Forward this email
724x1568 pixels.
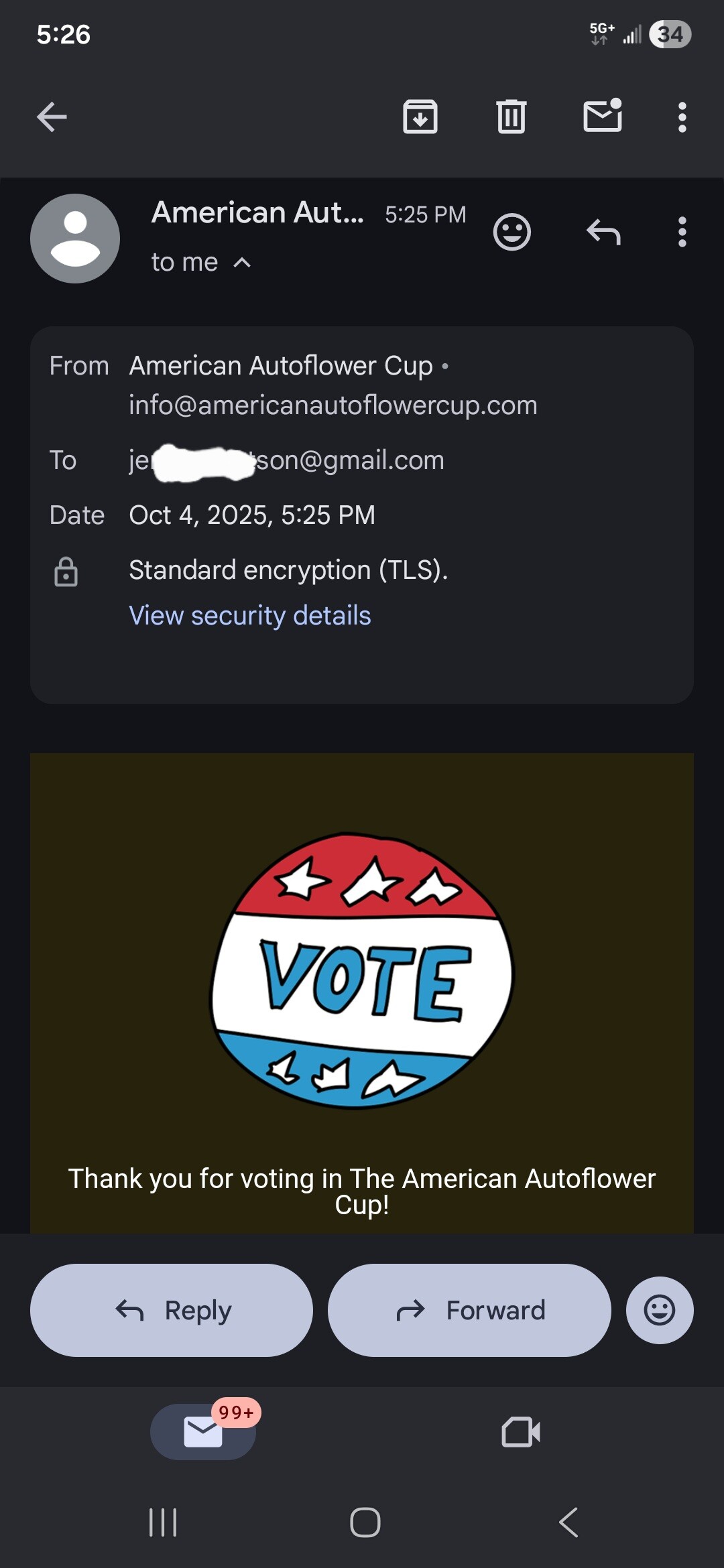(469, 1310)
